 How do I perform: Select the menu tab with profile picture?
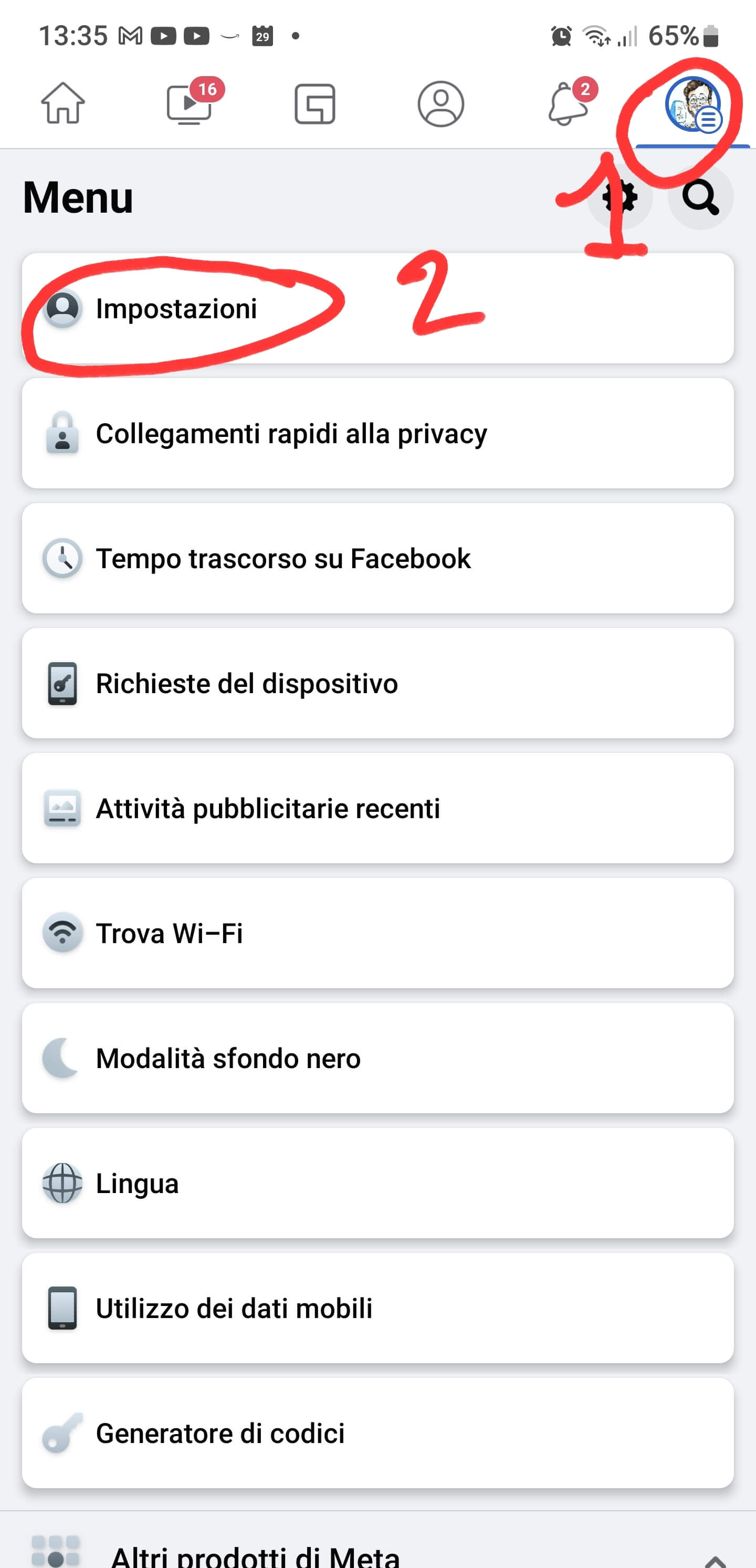[692, 104]
